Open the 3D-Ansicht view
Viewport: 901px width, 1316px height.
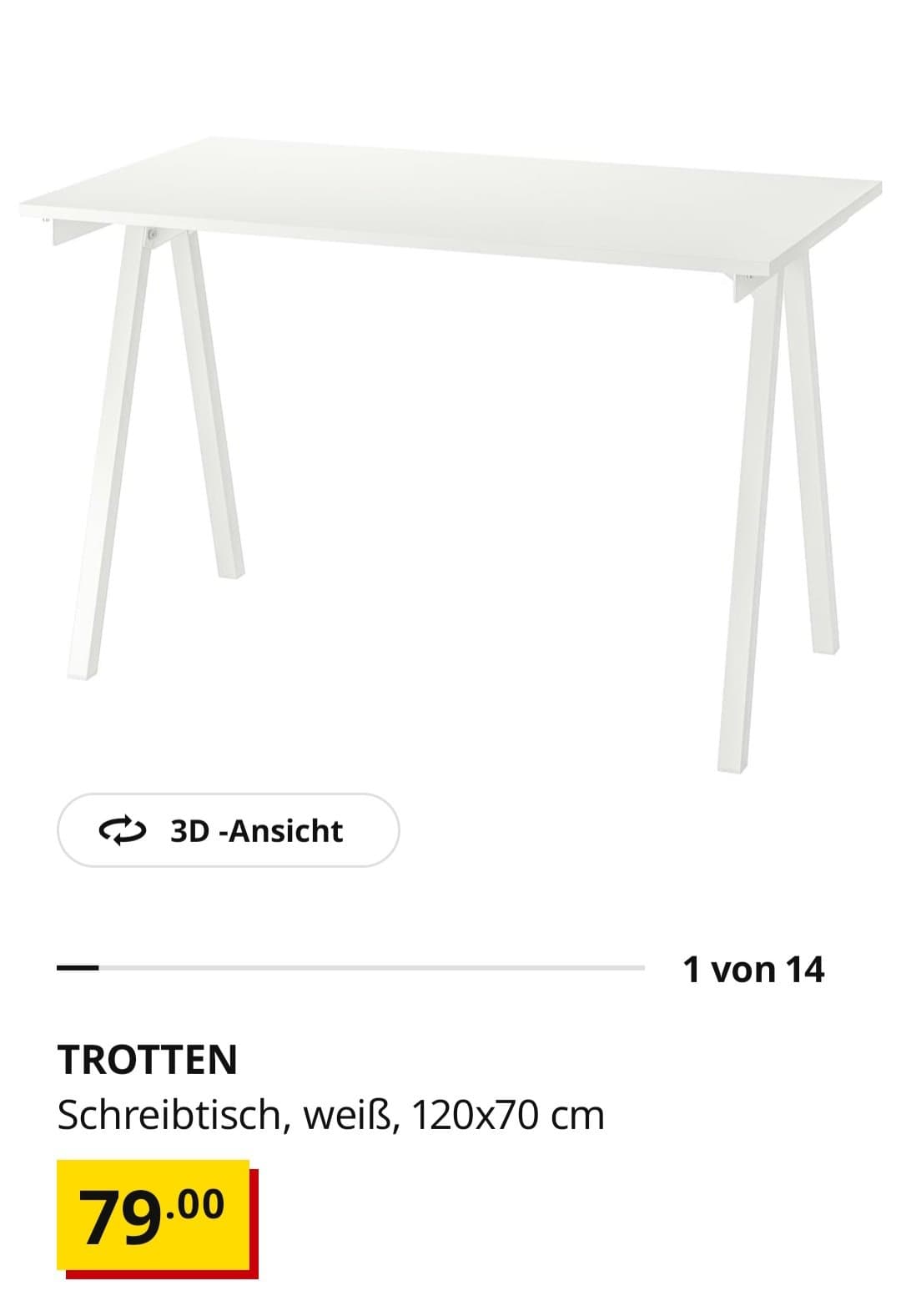click(x=228, y=830)
